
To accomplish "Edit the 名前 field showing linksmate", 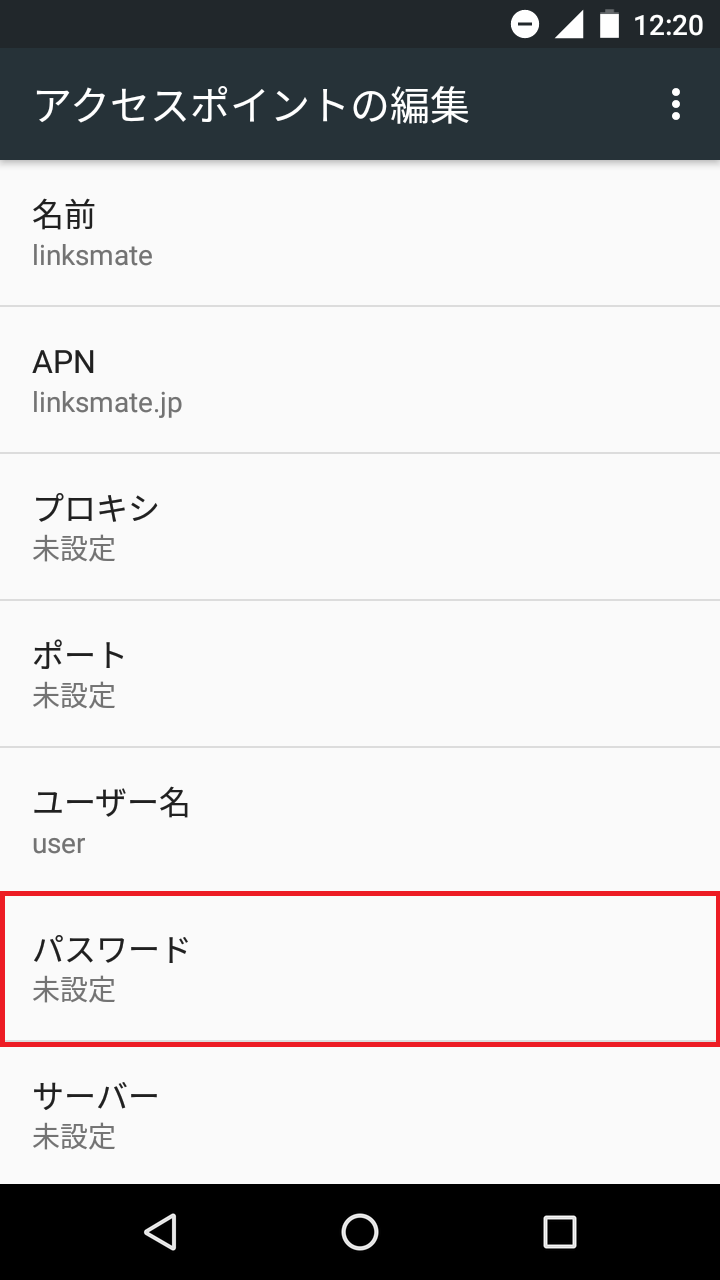I will tap(360, 233).
